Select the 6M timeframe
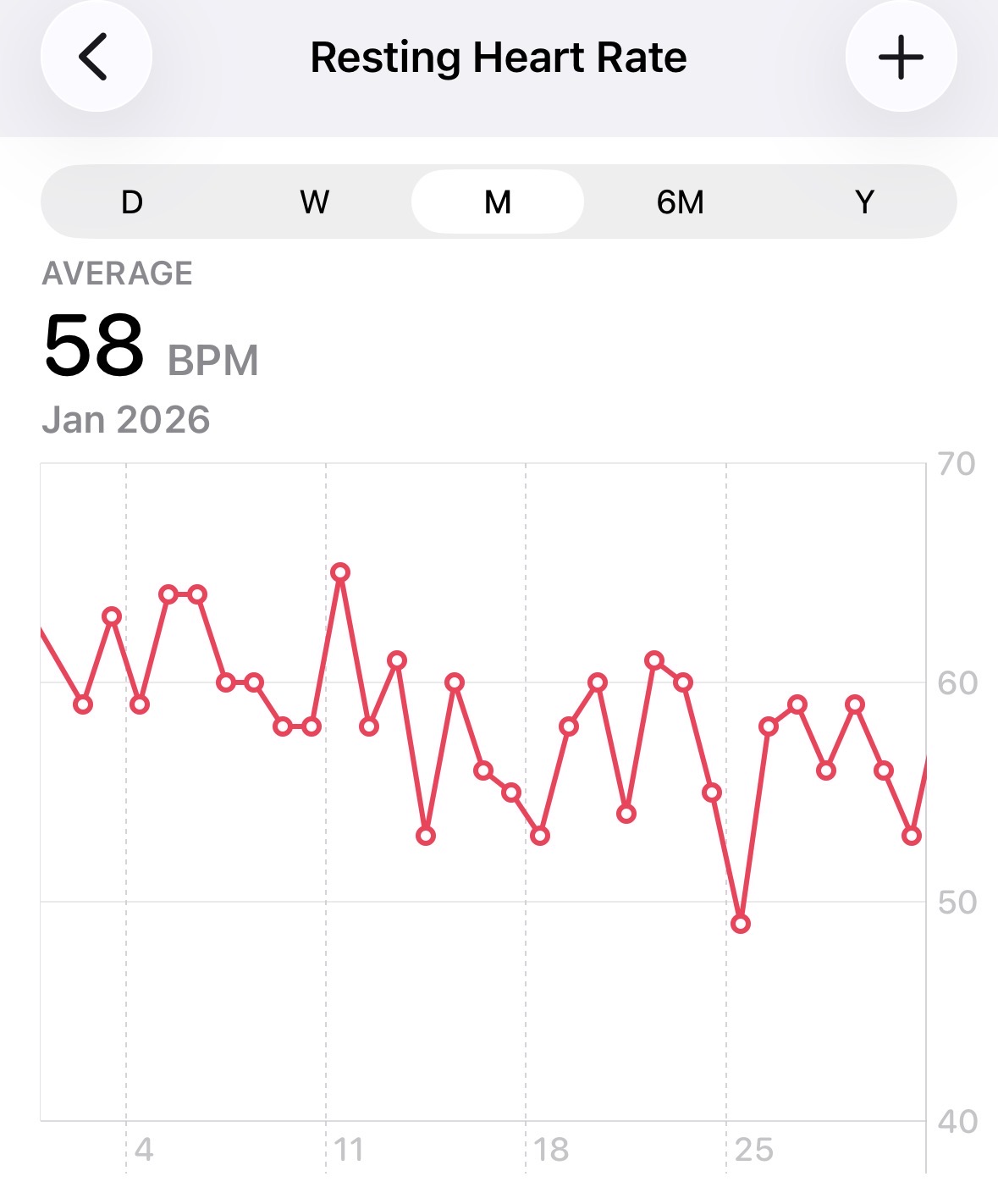998x1204 pixels. coord(682,202)
